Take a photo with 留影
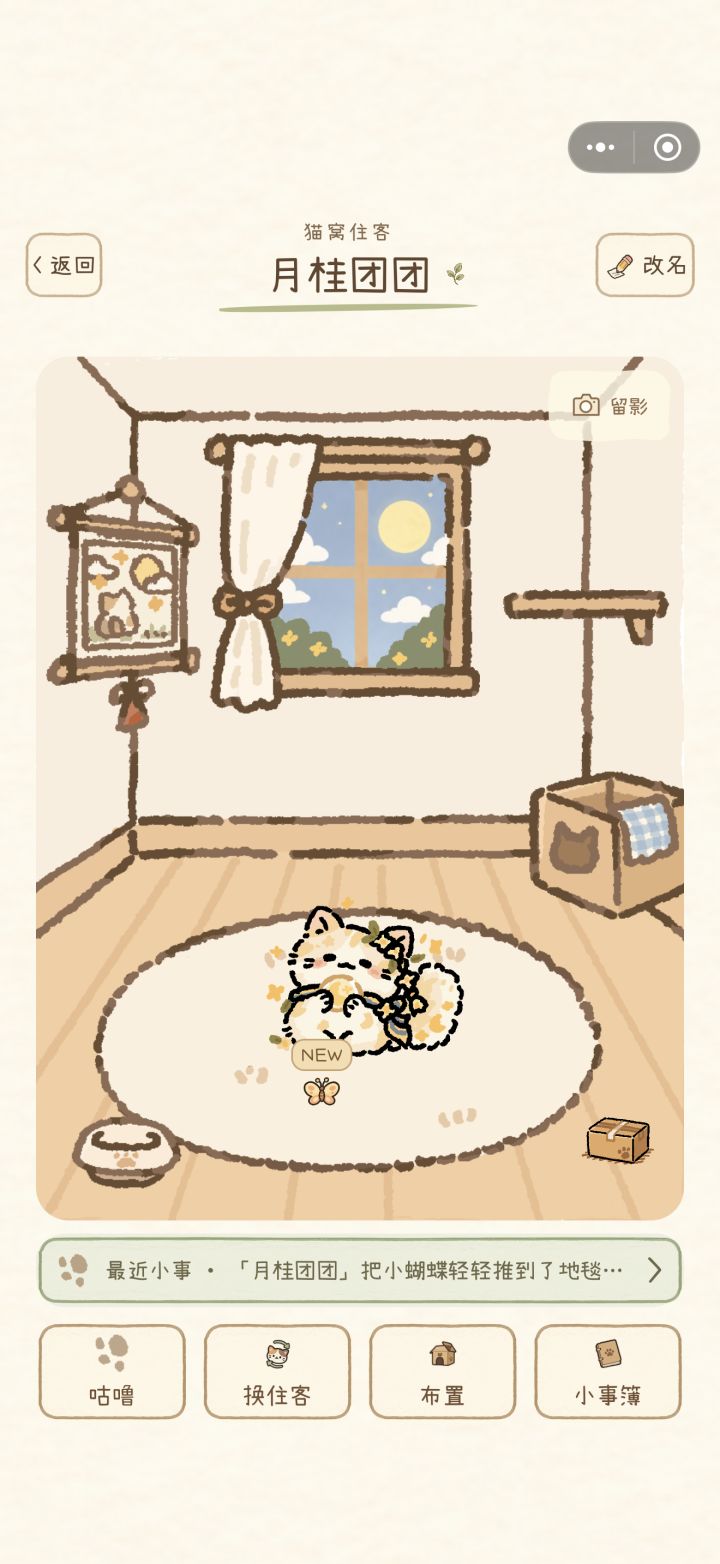The image size is (720, 1564). click(x=609, y=406)
